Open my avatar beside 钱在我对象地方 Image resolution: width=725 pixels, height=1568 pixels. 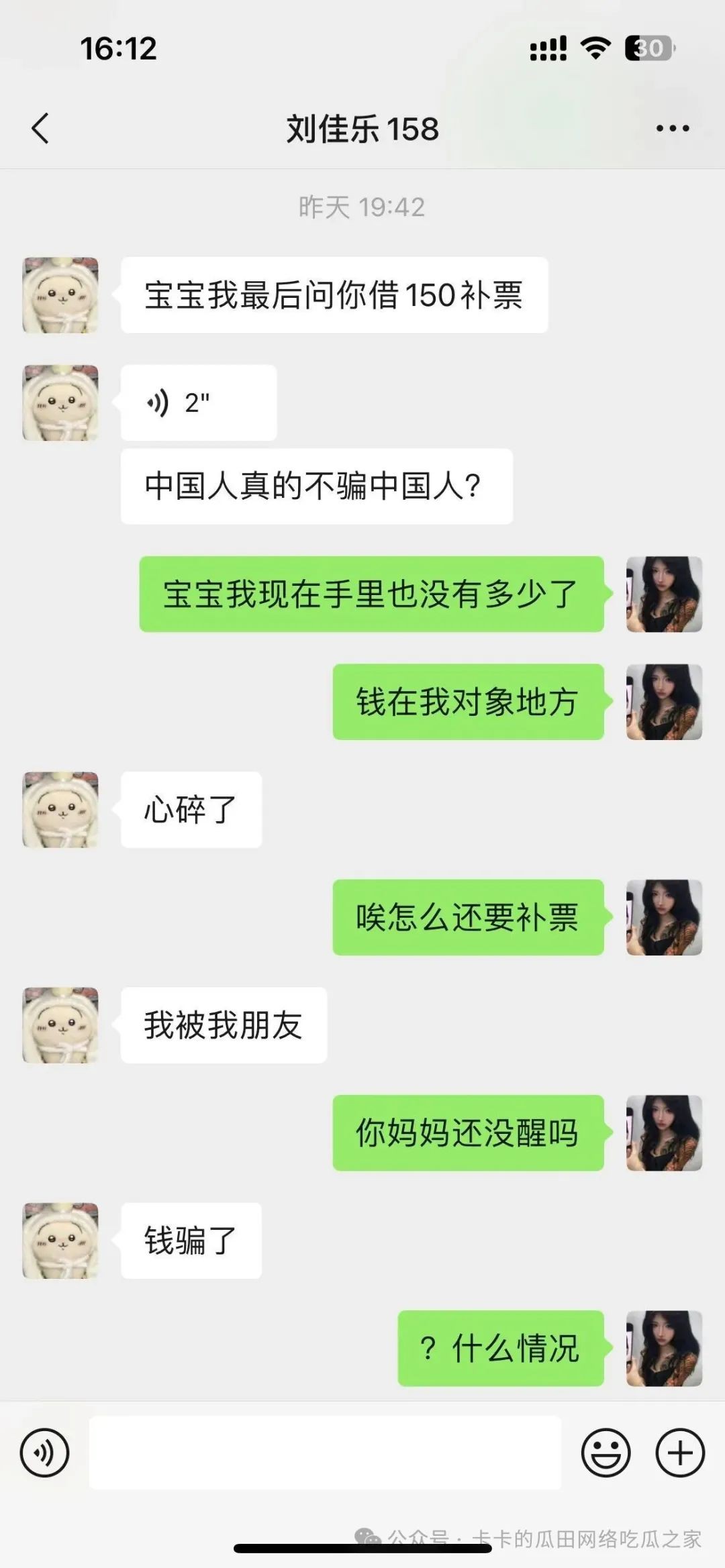pos(664,702)
